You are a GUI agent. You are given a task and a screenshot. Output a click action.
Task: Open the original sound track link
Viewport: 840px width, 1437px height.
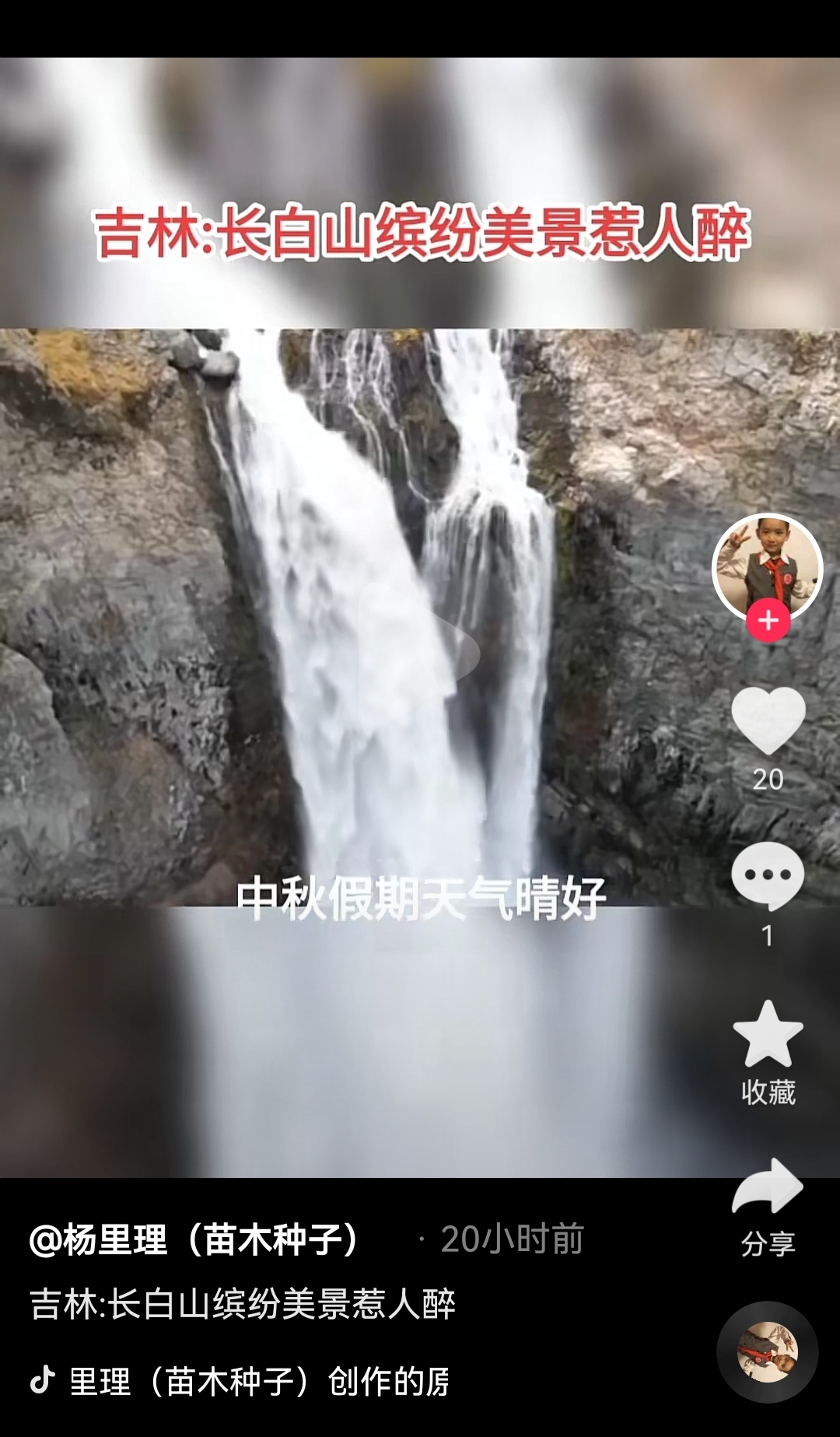pyautogui.click(x=258, y=1382)
